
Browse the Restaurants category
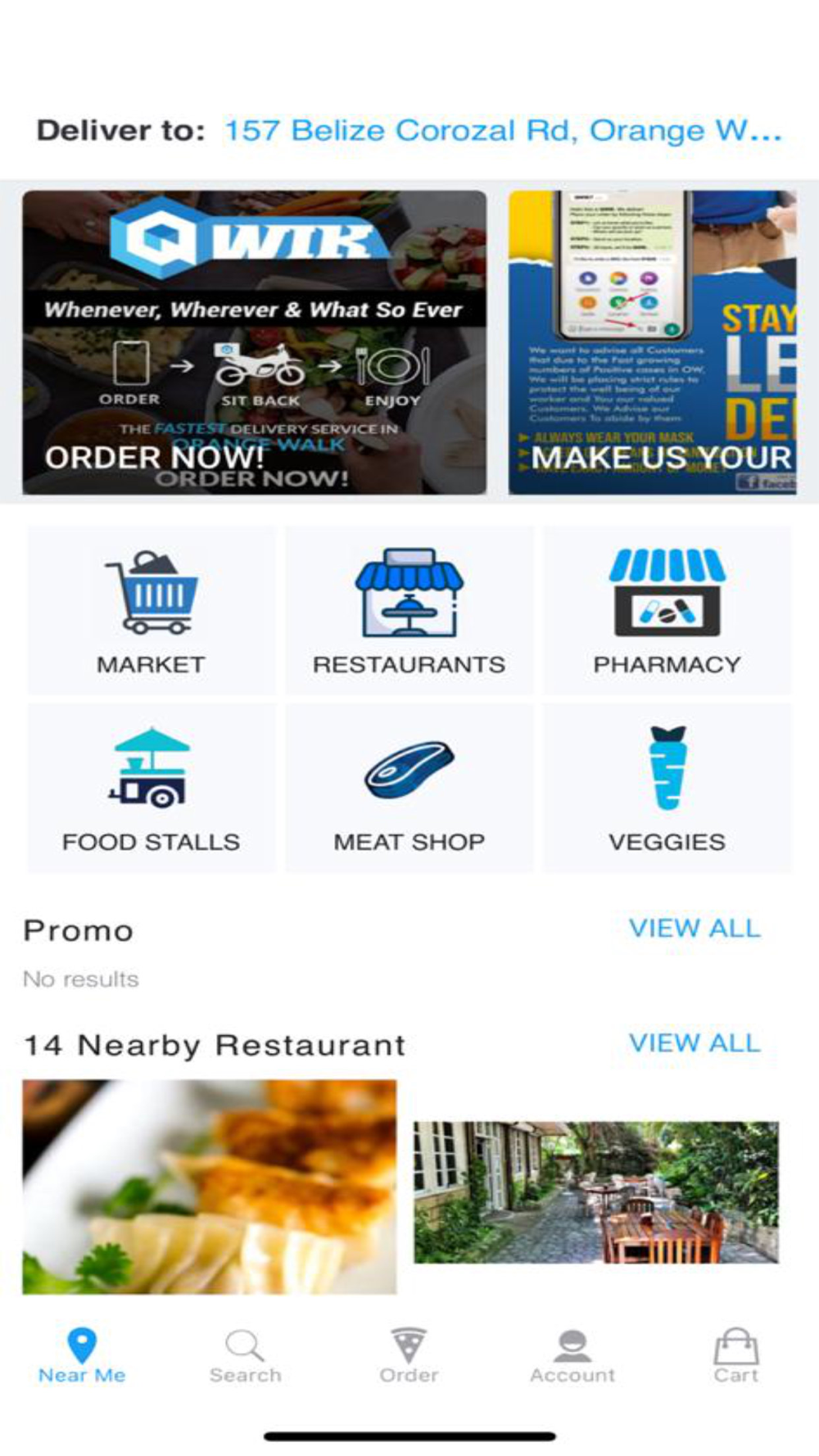pos(409,610)
